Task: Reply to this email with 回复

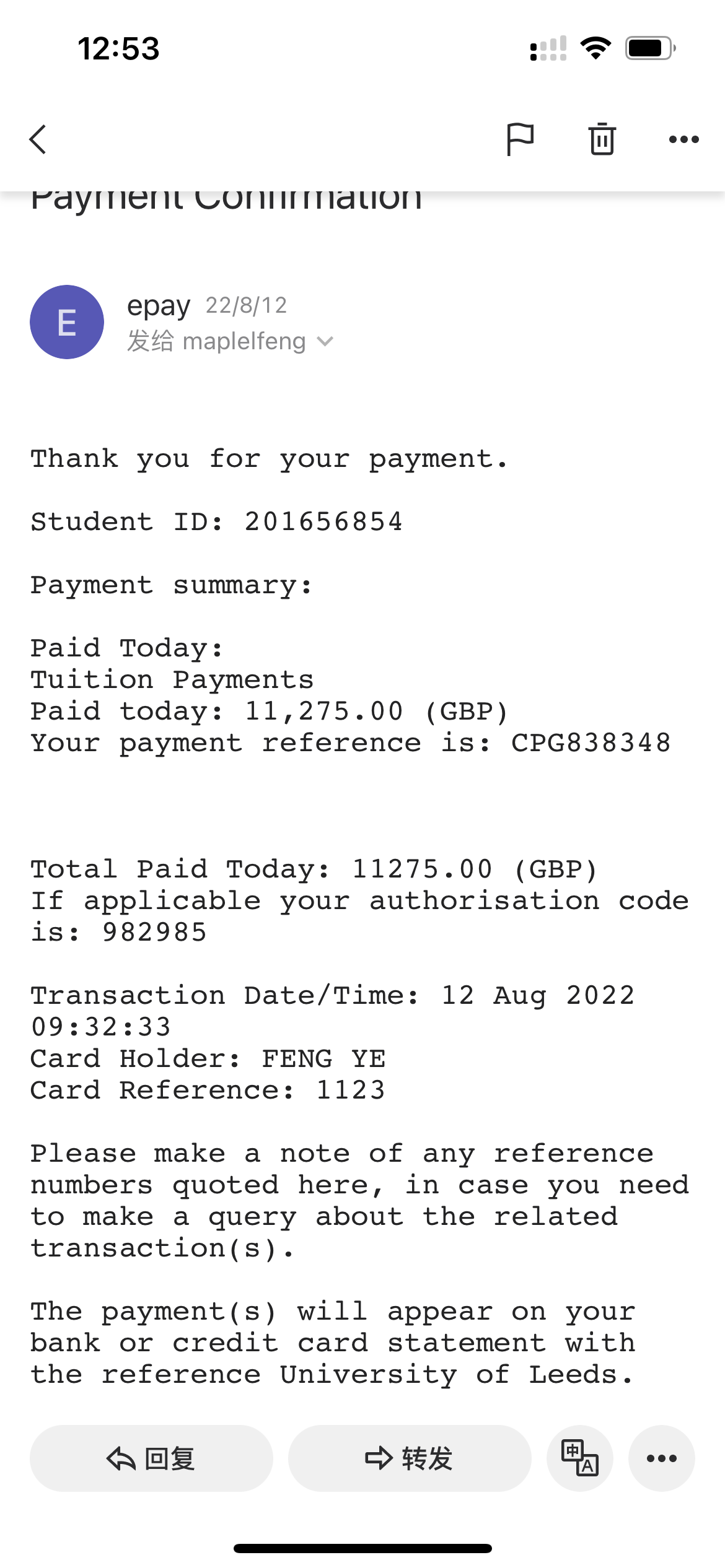Action: (x=151, y=1458)
